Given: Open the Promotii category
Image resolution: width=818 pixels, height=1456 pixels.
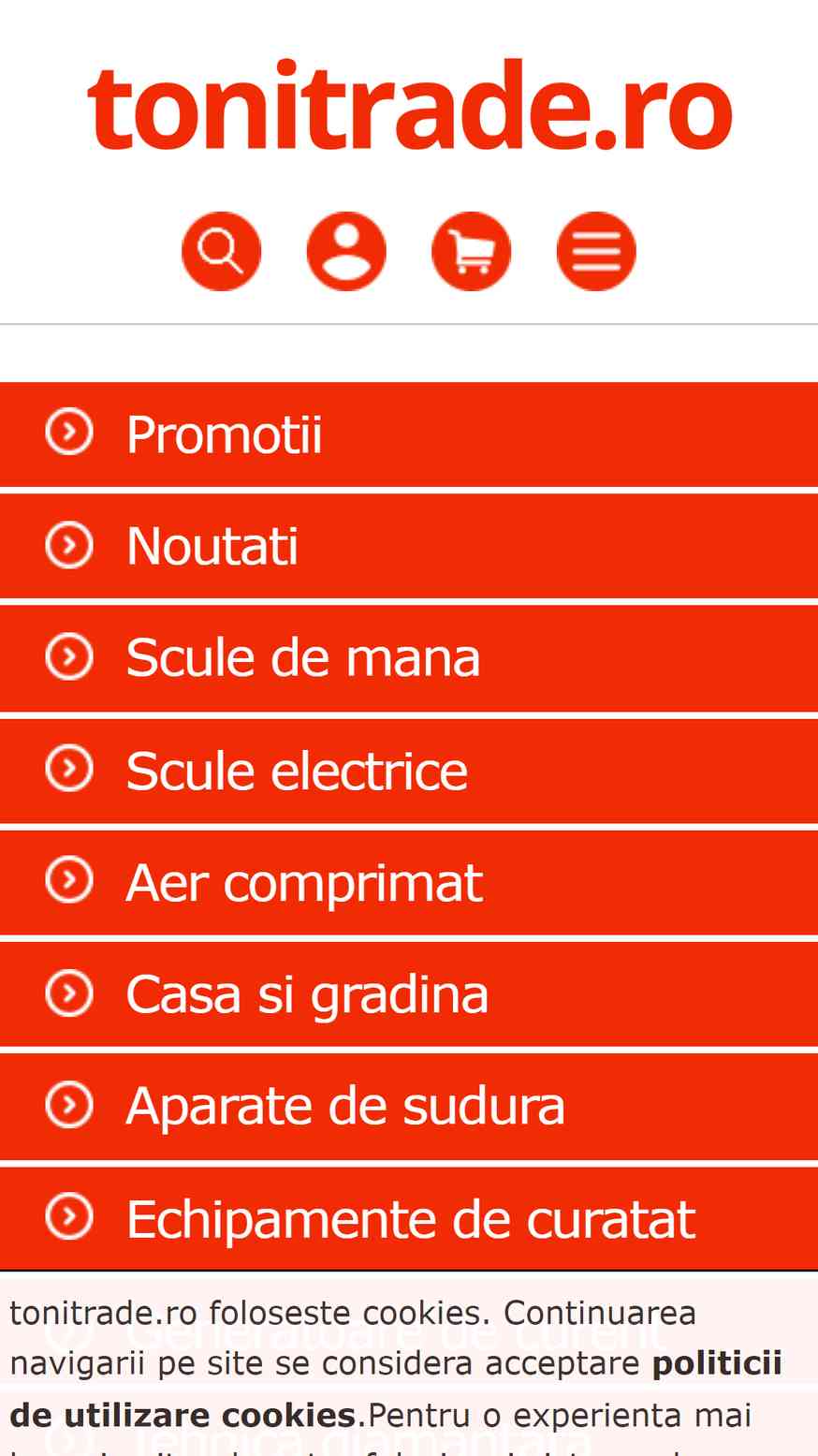Looking at the screenshot, I should point(409,434).
